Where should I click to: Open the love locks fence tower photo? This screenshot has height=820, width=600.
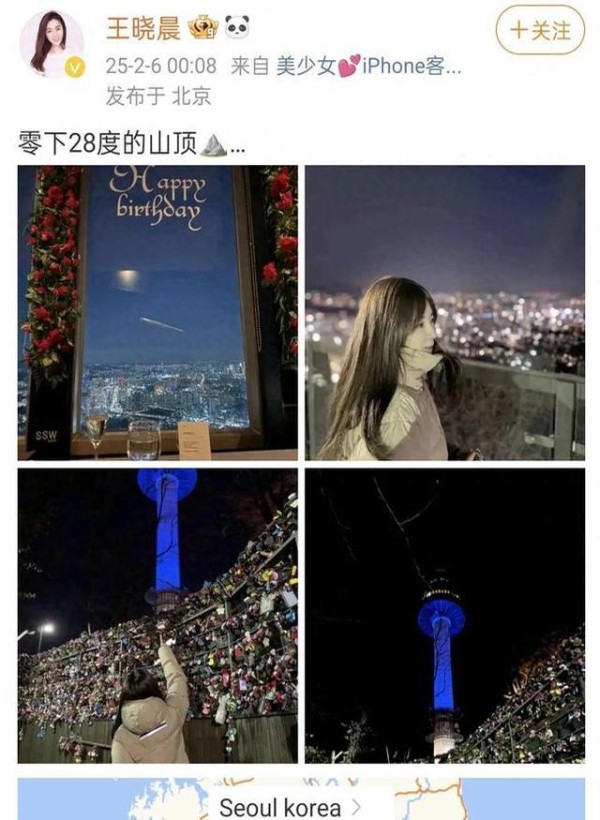coord(158,615)
